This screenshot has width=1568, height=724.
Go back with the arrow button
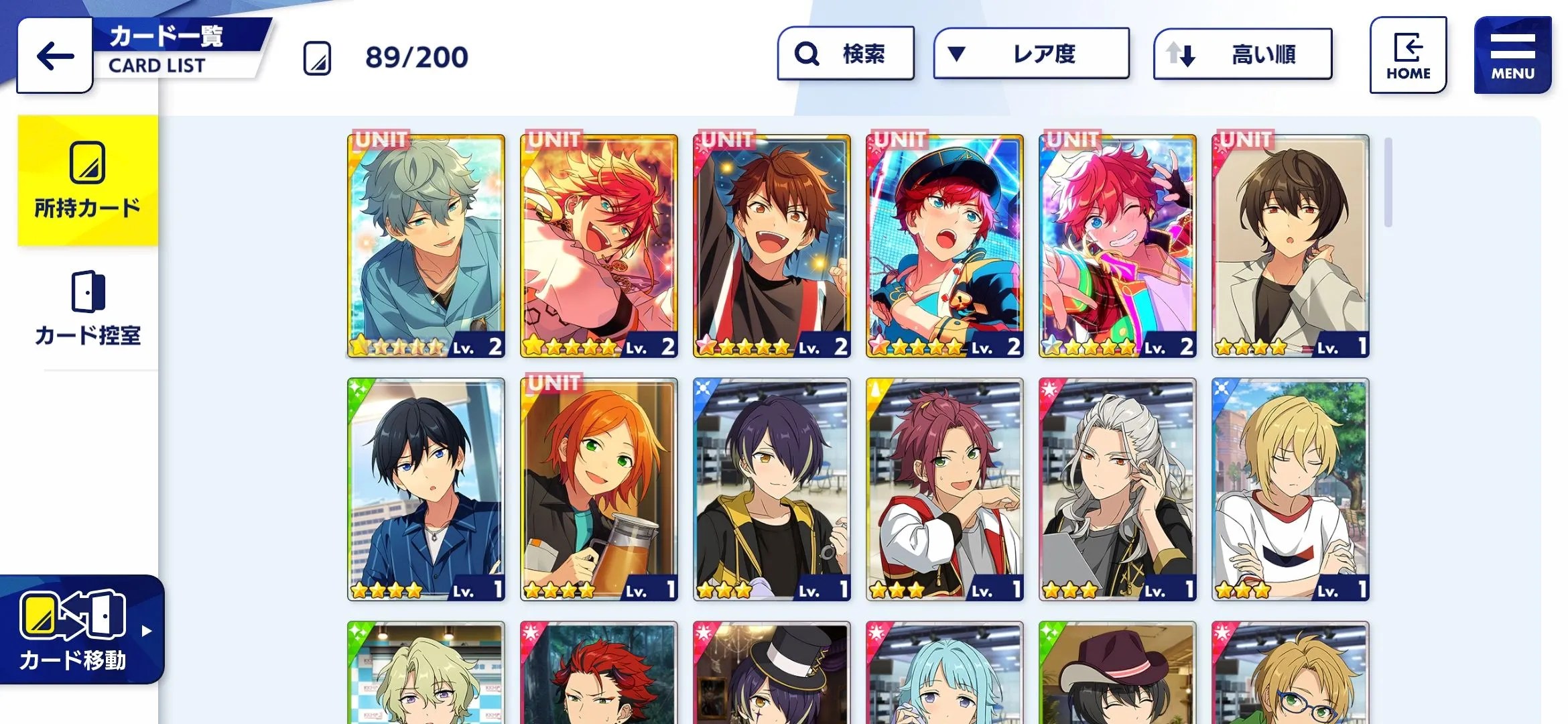(x=55, y=56)
